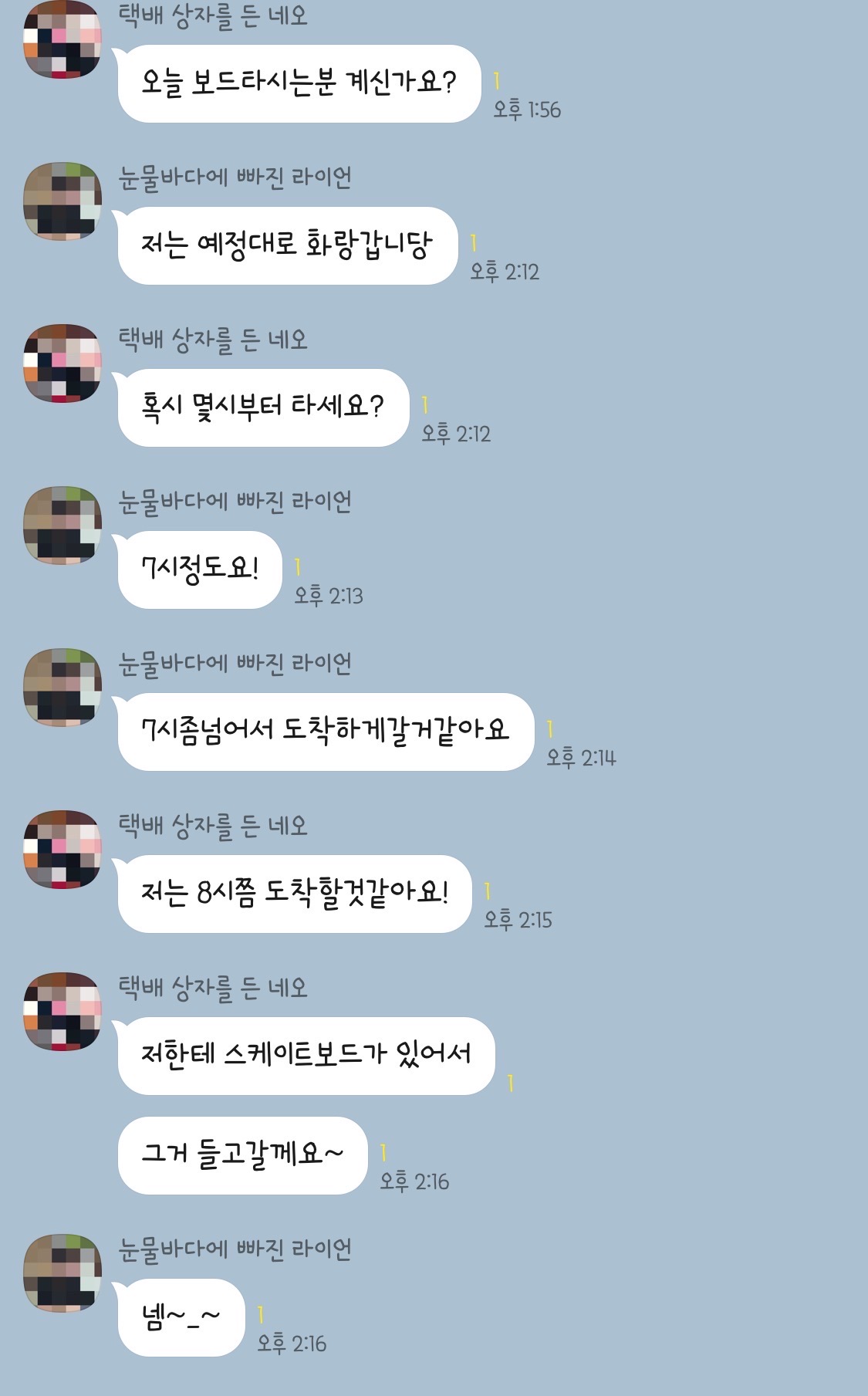View Ryan's profile from the '7시정도요!' message
This screenshot has height=1396, width=868.
pyautogui.click(x=62, y=526)
